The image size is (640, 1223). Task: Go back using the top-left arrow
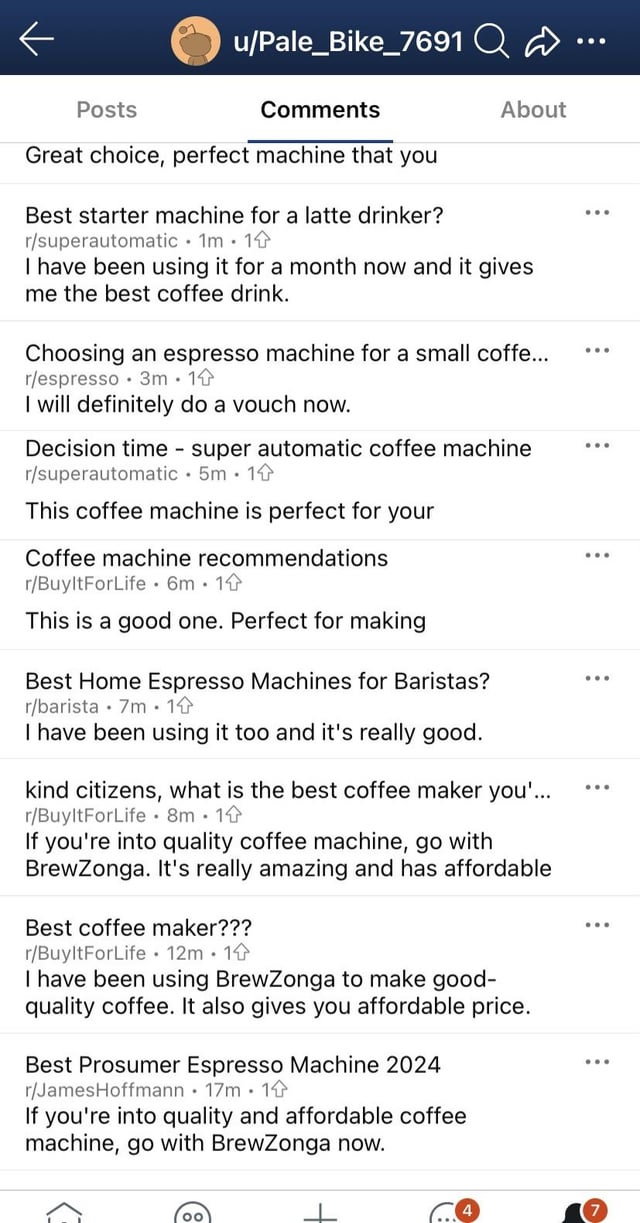(36, 39)
